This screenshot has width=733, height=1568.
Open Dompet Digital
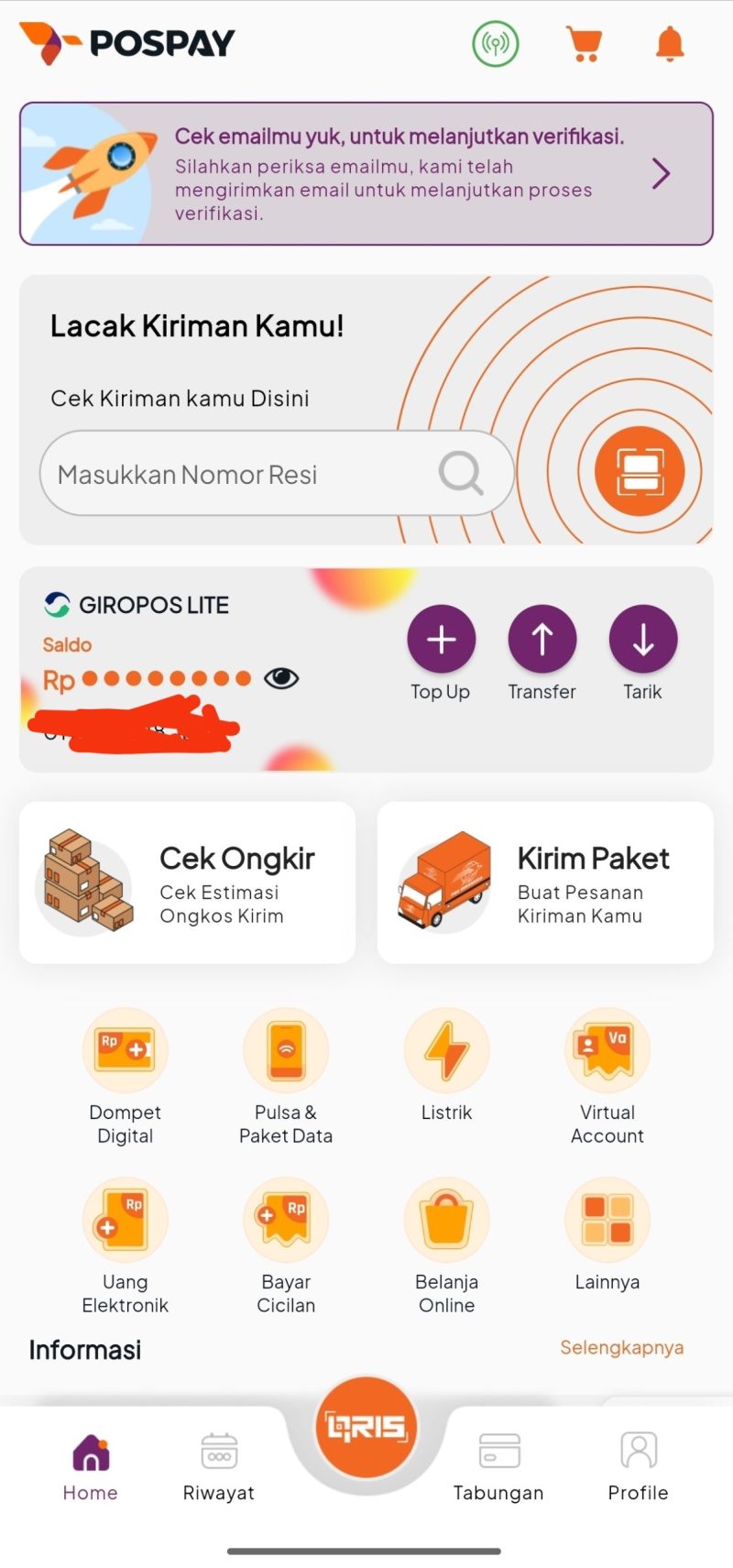pyautogui.click(x=126, y=1051)
